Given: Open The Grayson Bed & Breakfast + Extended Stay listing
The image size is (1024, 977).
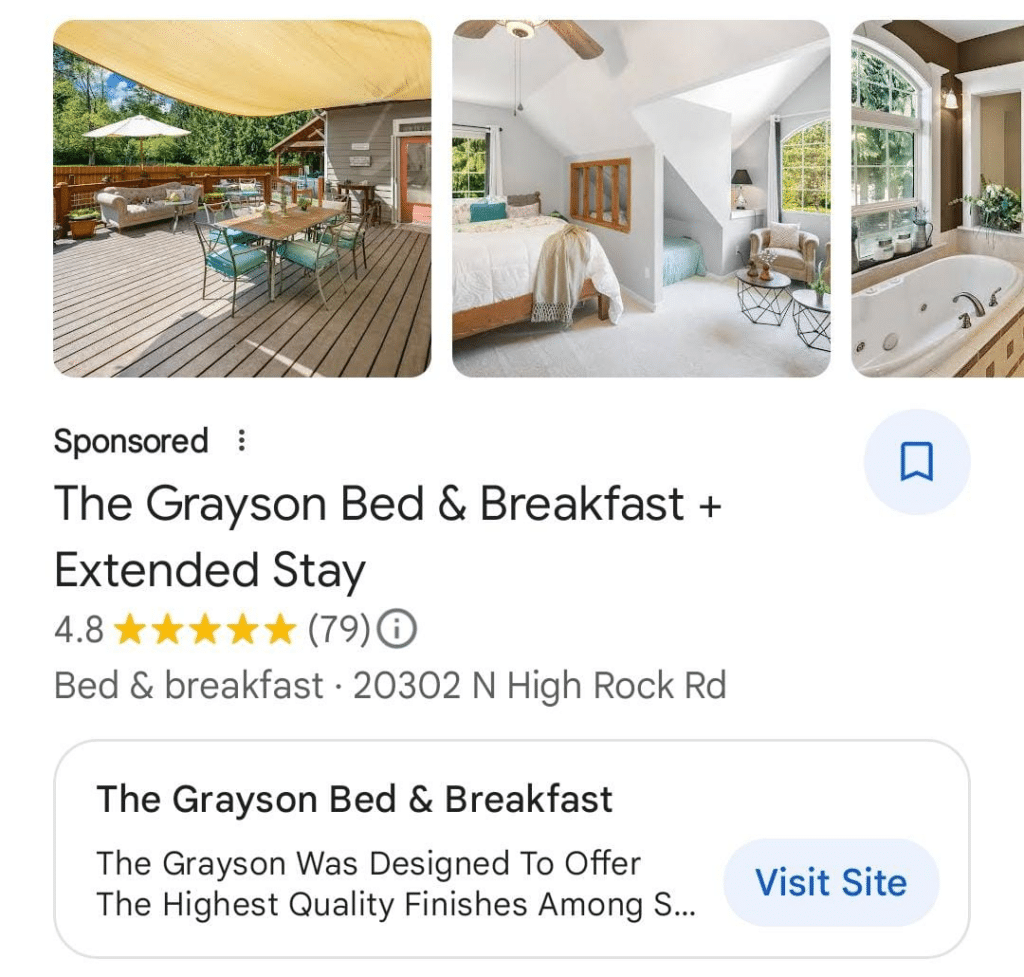Looking at the screenshot, I should [387, 536].
